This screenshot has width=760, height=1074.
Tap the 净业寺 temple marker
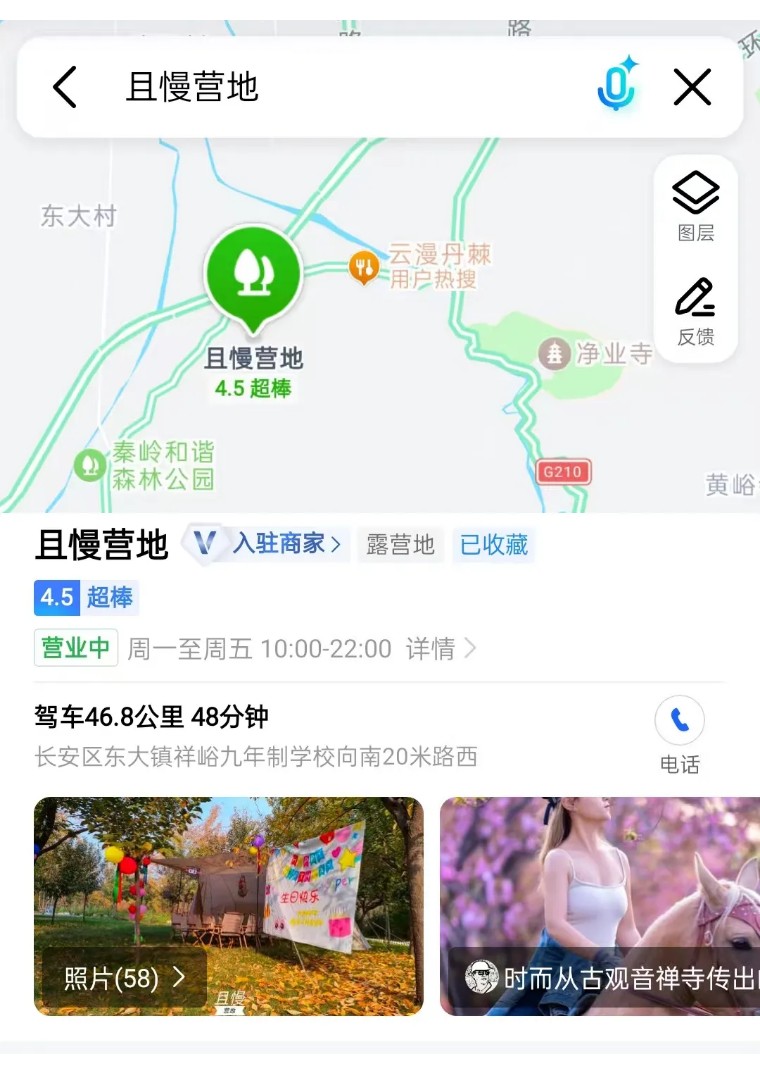tap(553, 352)
